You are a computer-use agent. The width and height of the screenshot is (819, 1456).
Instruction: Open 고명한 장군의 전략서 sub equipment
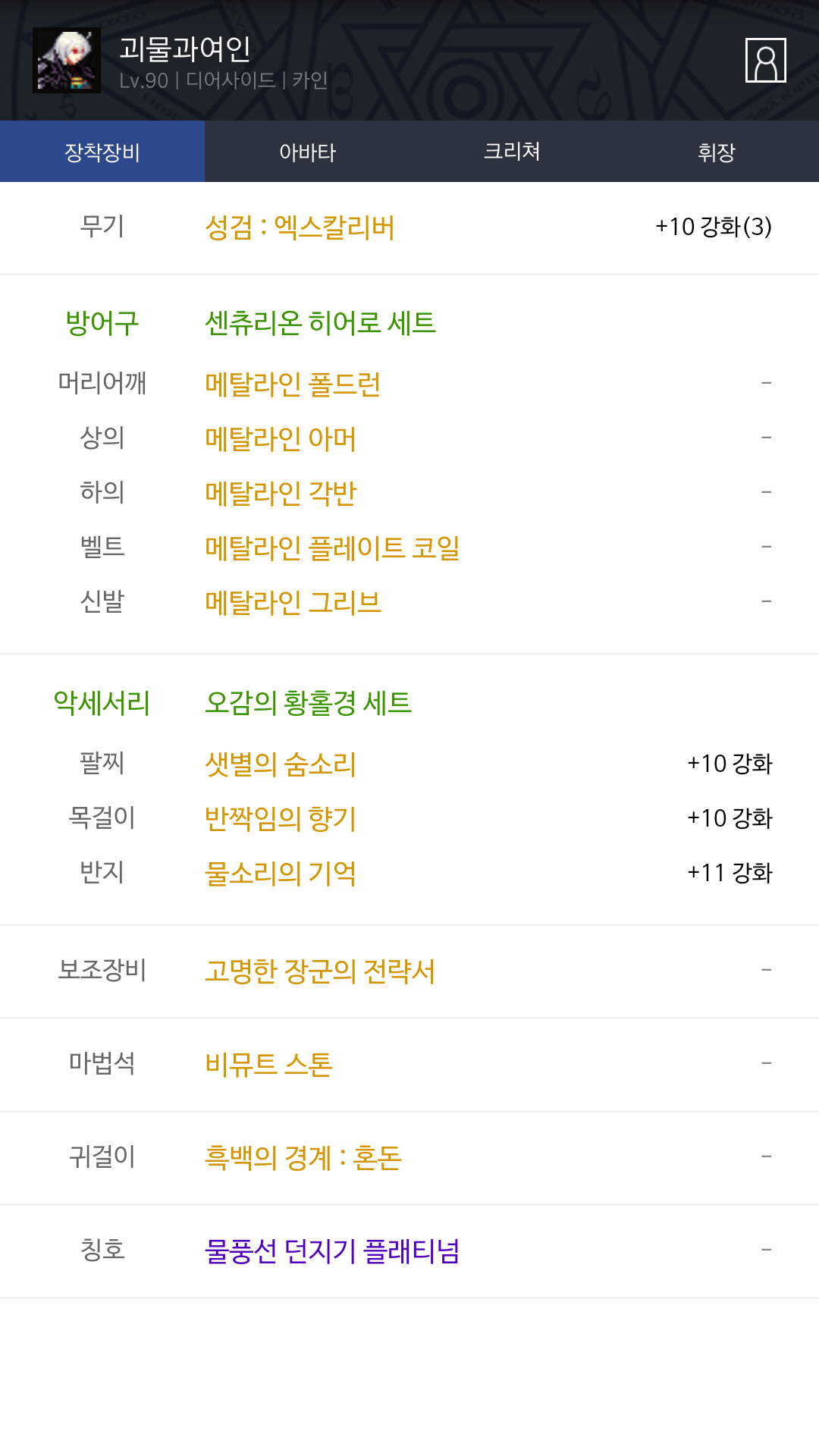320,971
